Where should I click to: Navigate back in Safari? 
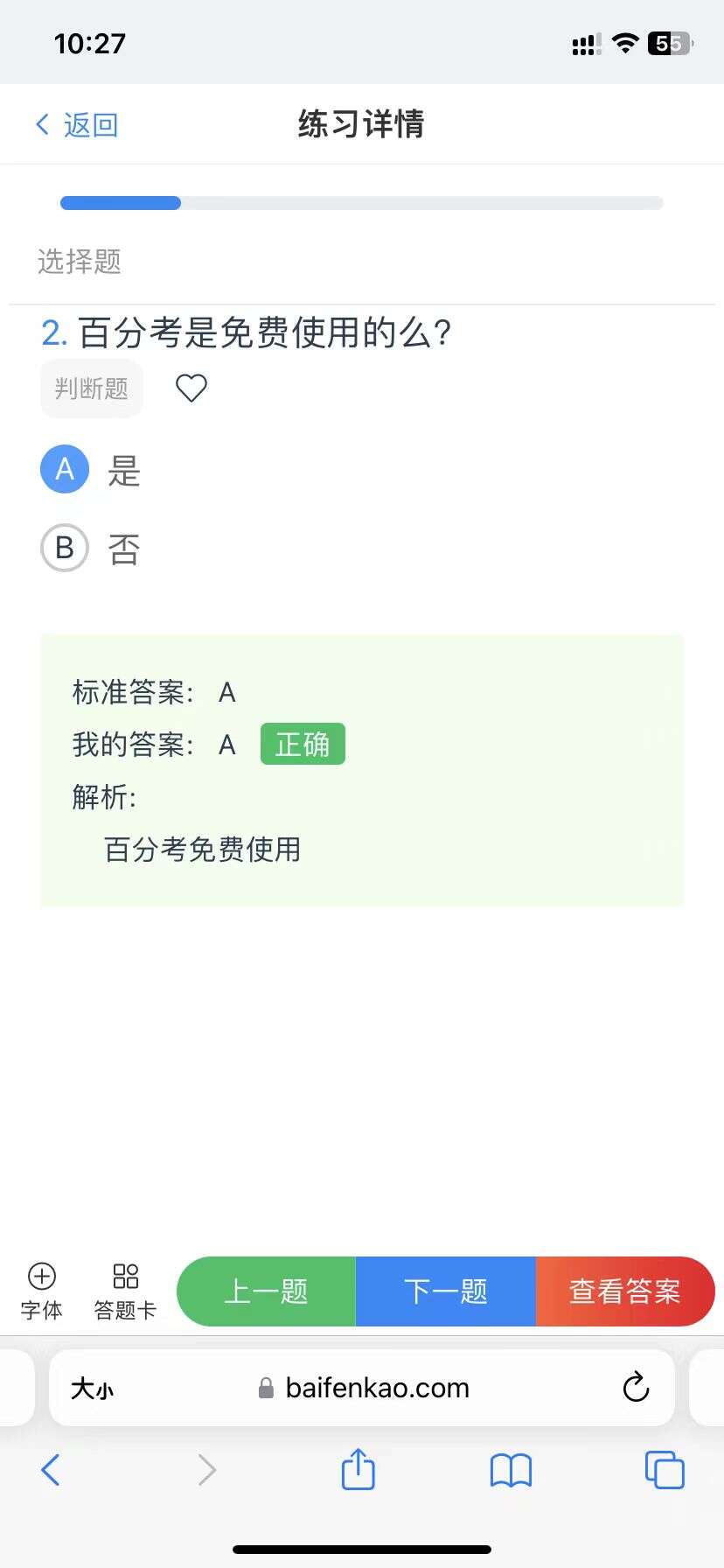51,1470
